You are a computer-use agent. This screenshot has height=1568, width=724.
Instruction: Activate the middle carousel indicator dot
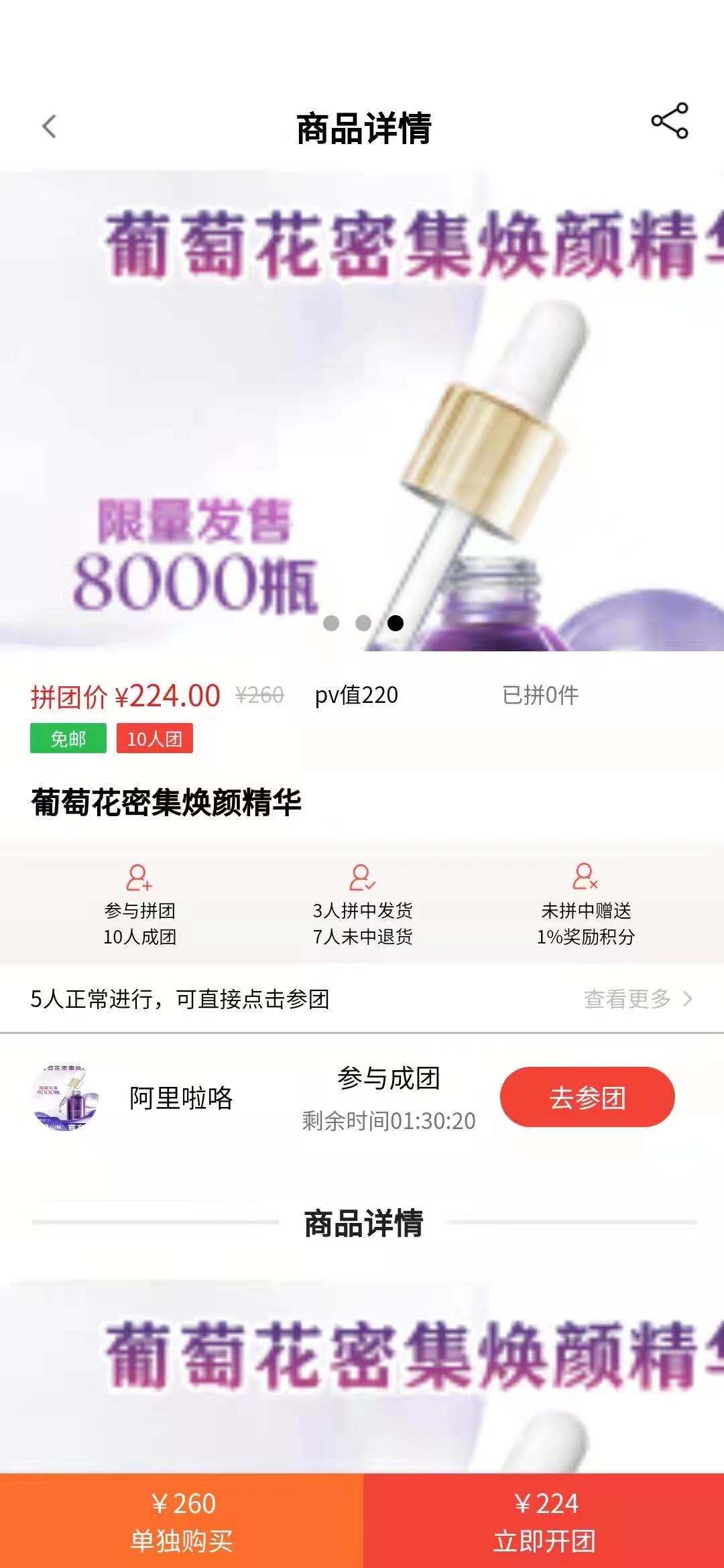362,623
